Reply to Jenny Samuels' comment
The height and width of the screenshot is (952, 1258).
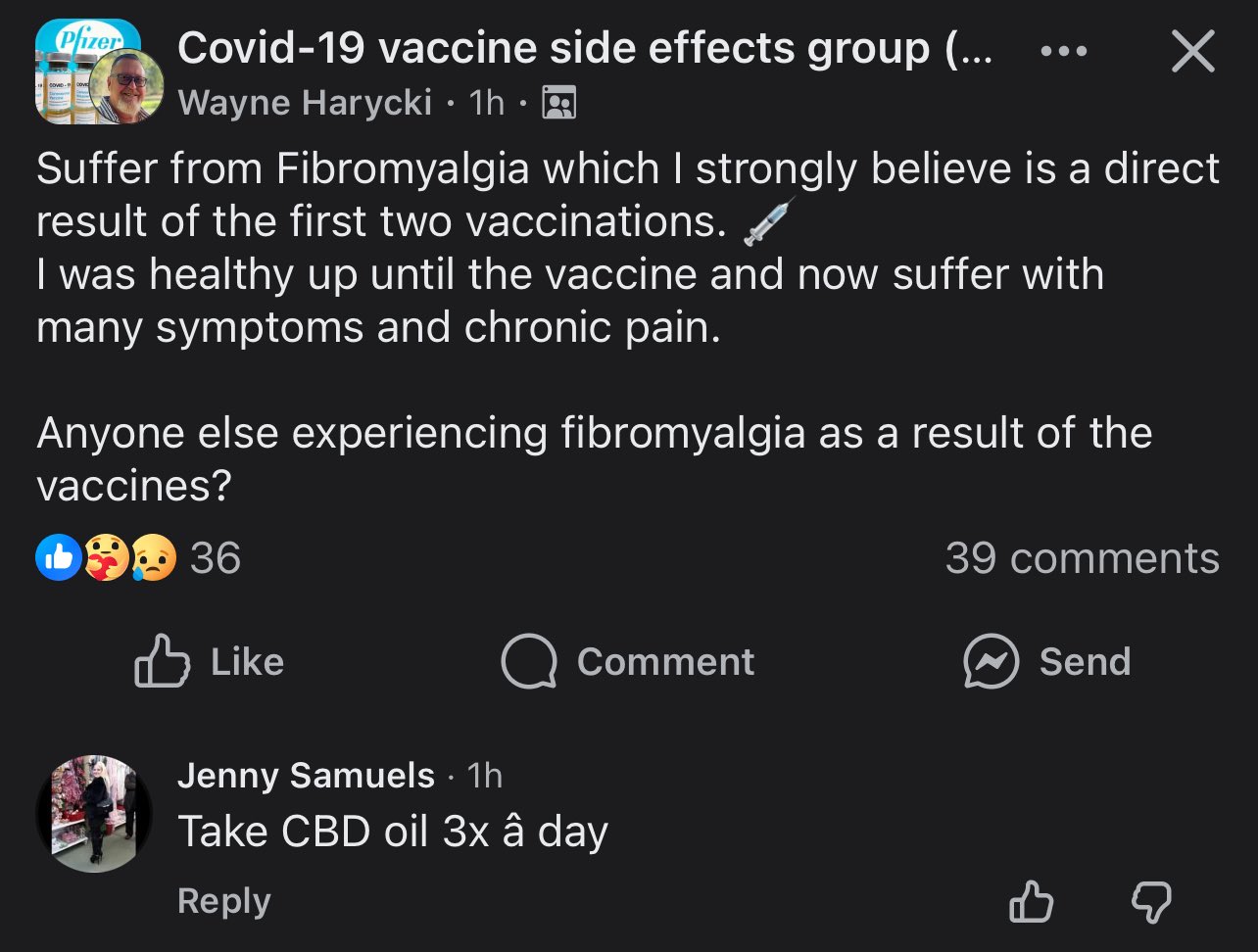(x=224, y=901)
